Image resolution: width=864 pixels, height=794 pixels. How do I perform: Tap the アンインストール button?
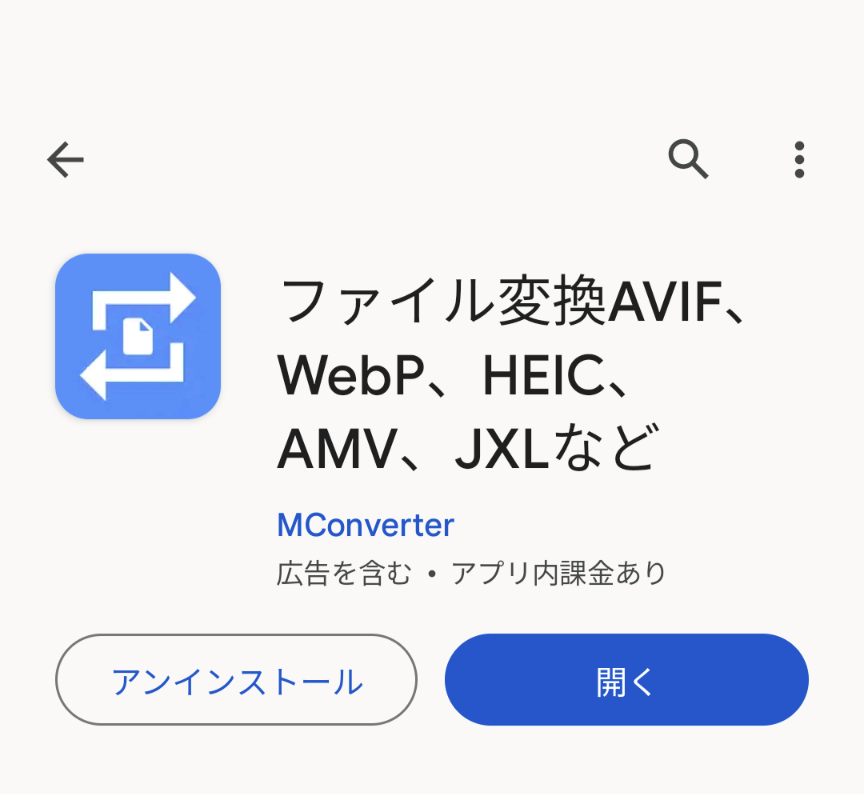coord(236,680)
